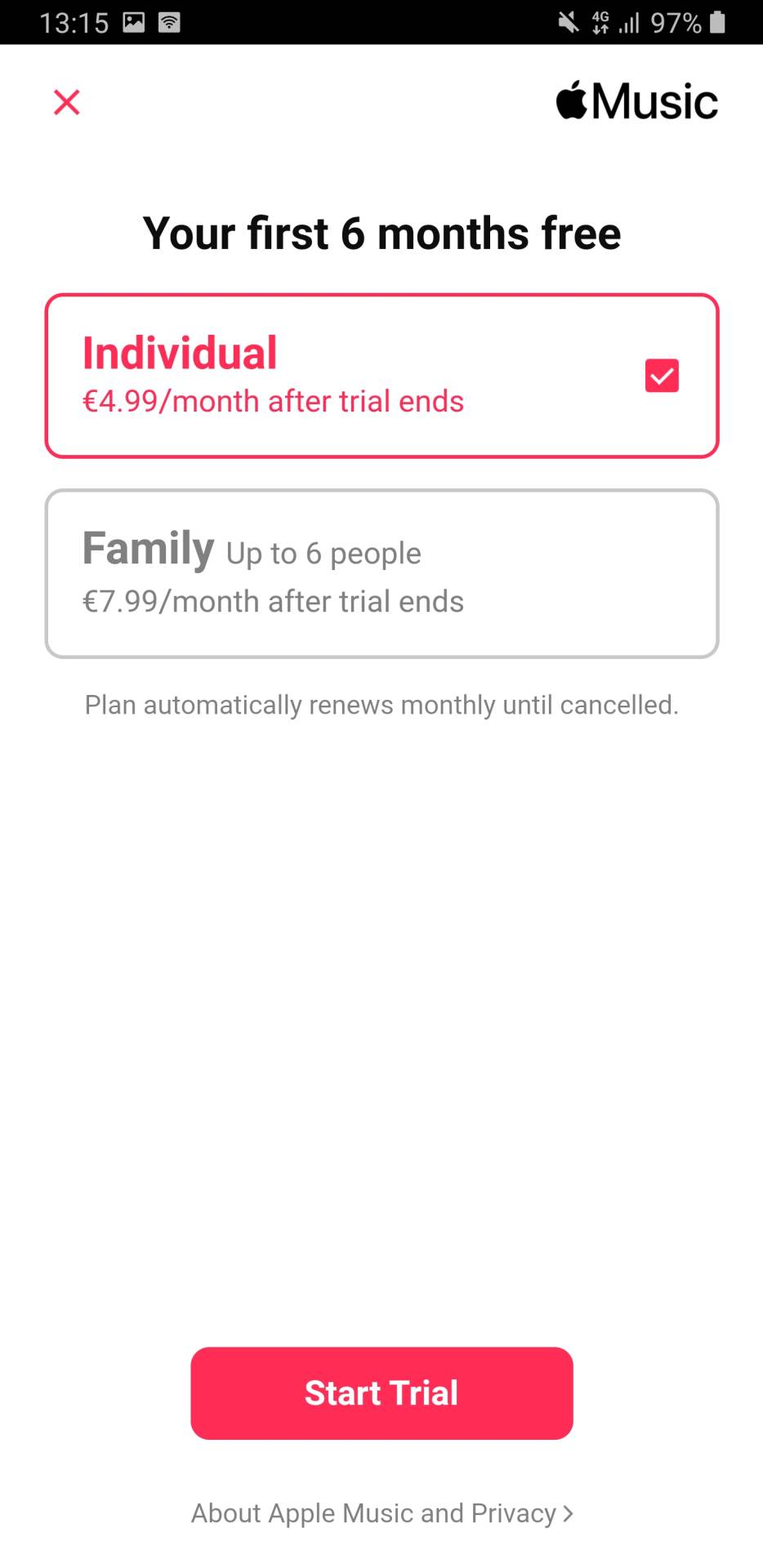Viewport: 763px width, 1568px height.
Task: Dismiss the screen with the X
Action: [66, 101]
